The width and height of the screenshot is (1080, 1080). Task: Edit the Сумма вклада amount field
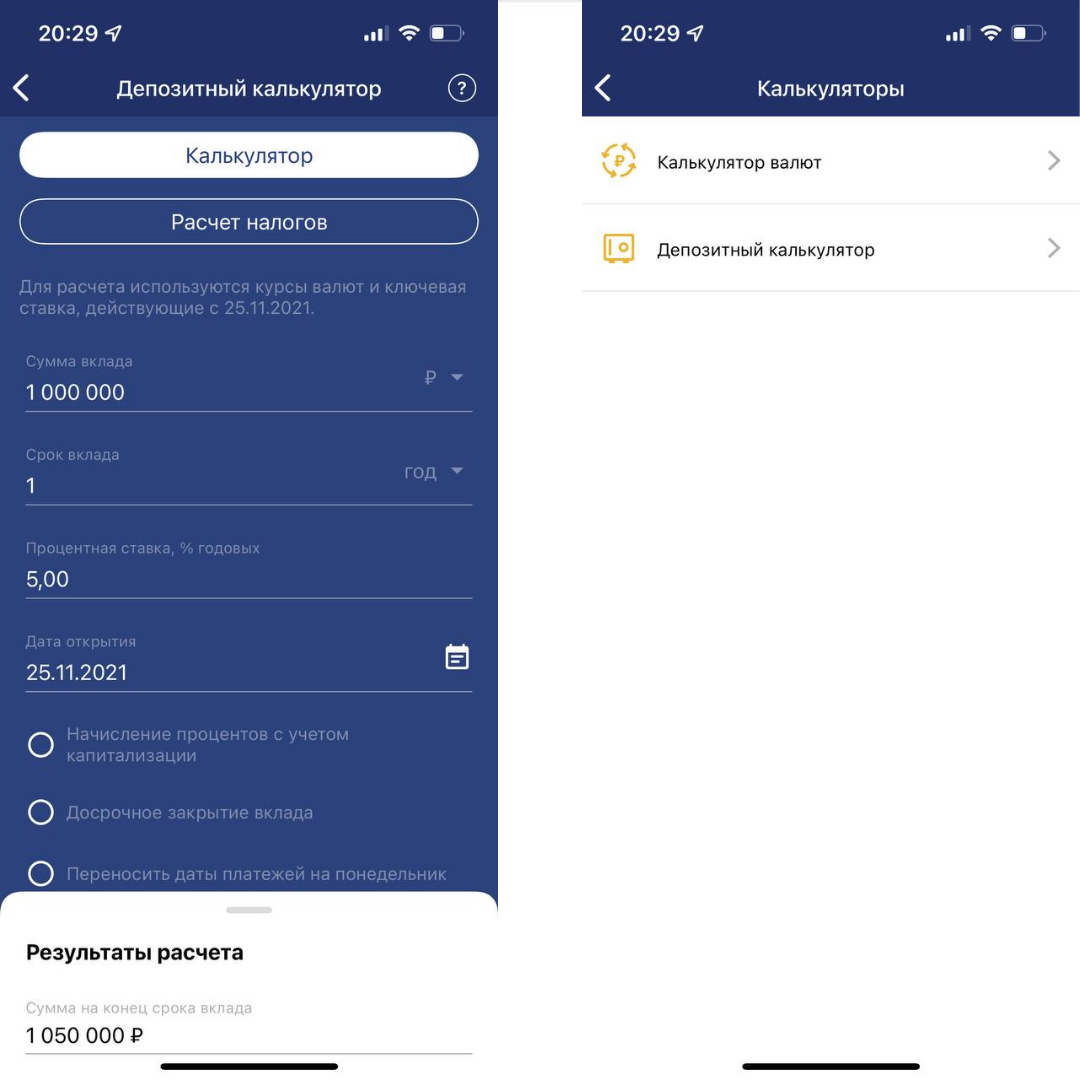point(220,392)
